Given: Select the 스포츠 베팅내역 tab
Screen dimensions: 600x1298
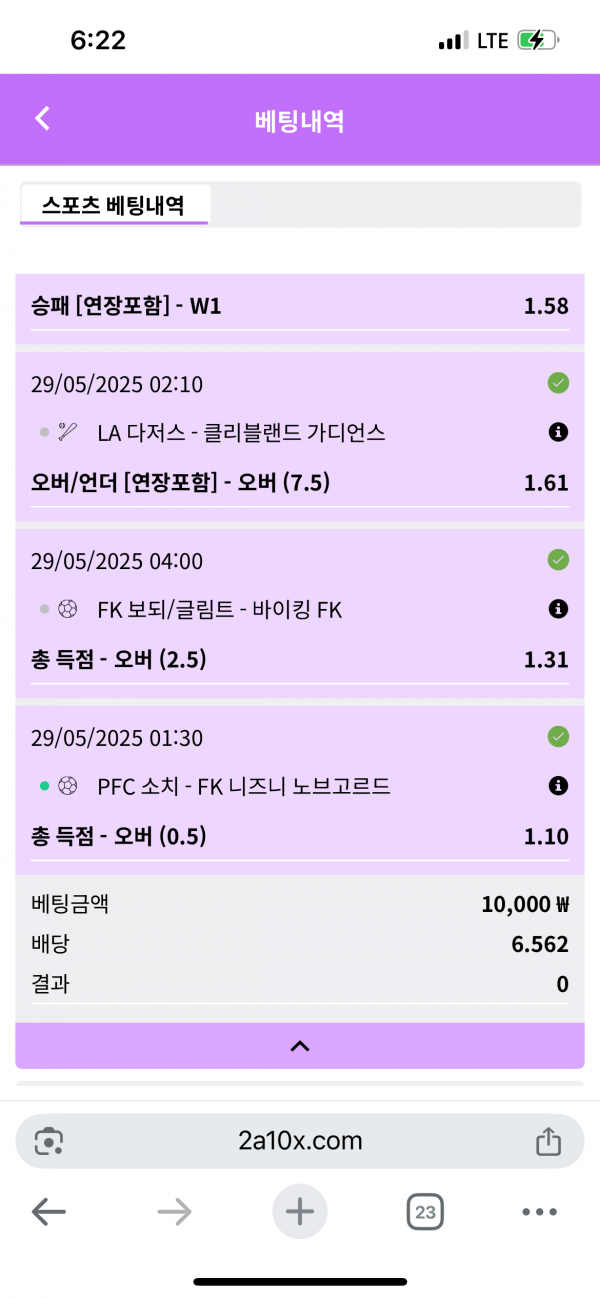Looking at the screenshot, I should (x=113, y=205).
